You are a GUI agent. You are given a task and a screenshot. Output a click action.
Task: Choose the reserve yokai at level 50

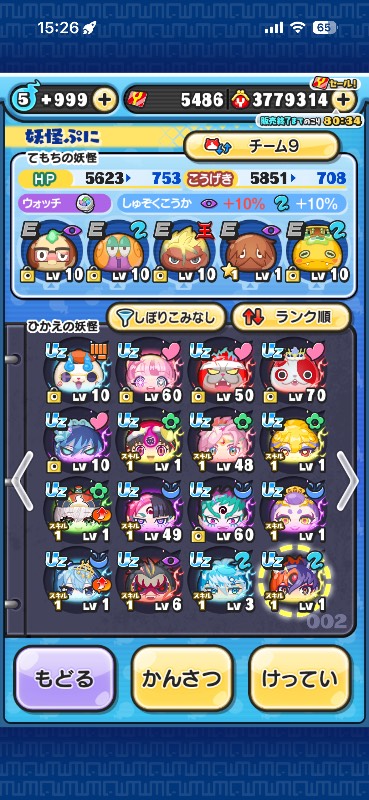point(222,371)
